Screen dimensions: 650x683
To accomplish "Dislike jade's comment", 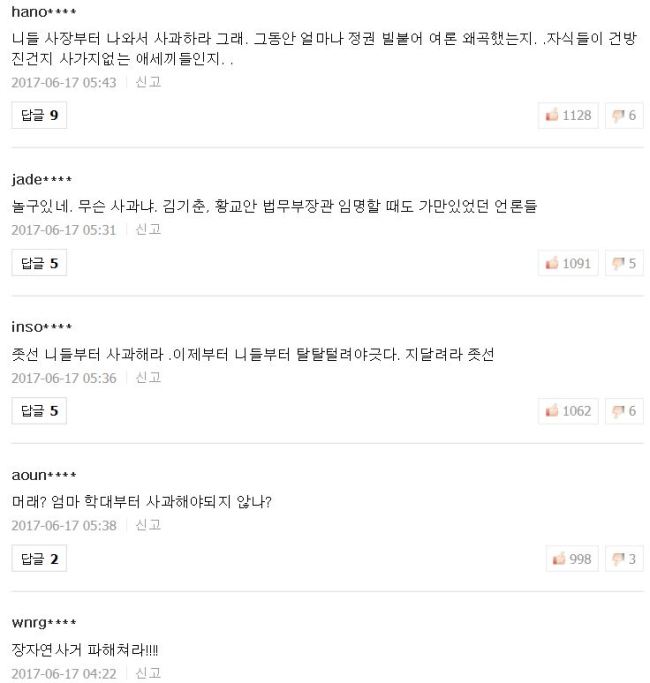I will click(624, 263).
